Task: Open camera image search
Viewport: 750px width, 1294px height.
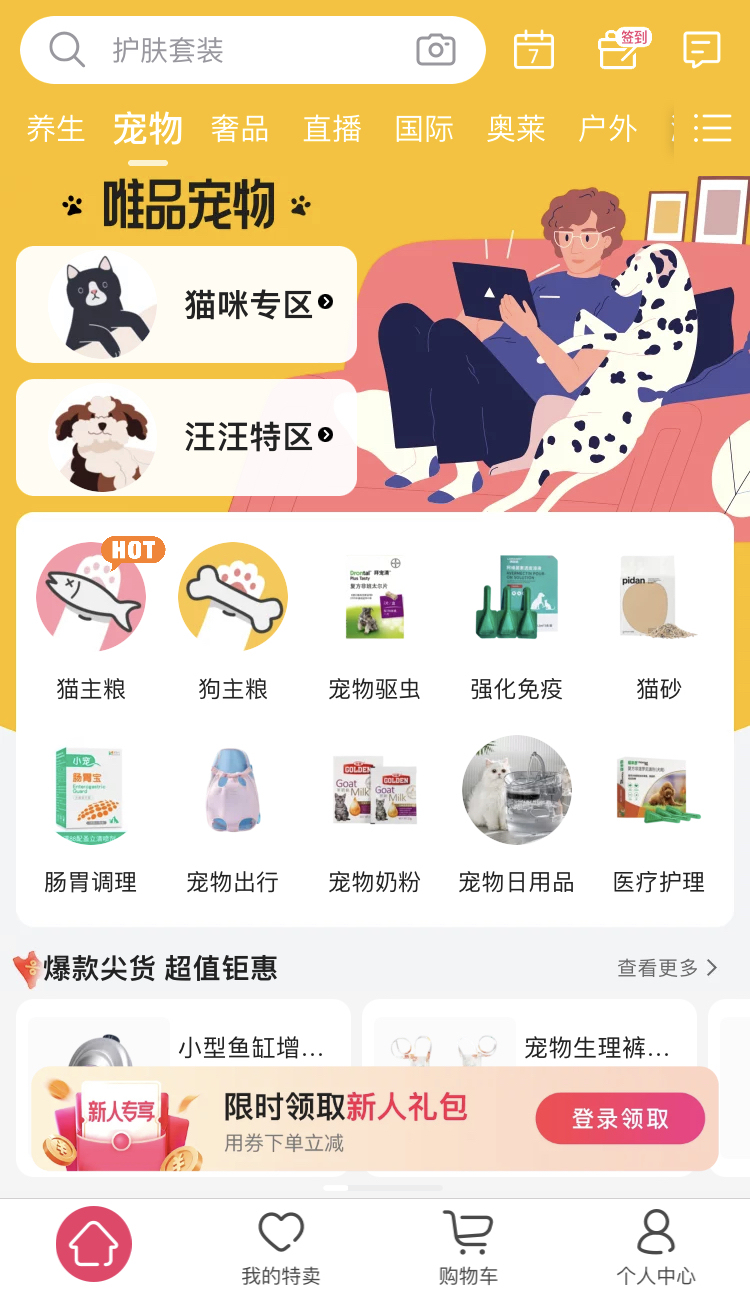Action: 435,50
